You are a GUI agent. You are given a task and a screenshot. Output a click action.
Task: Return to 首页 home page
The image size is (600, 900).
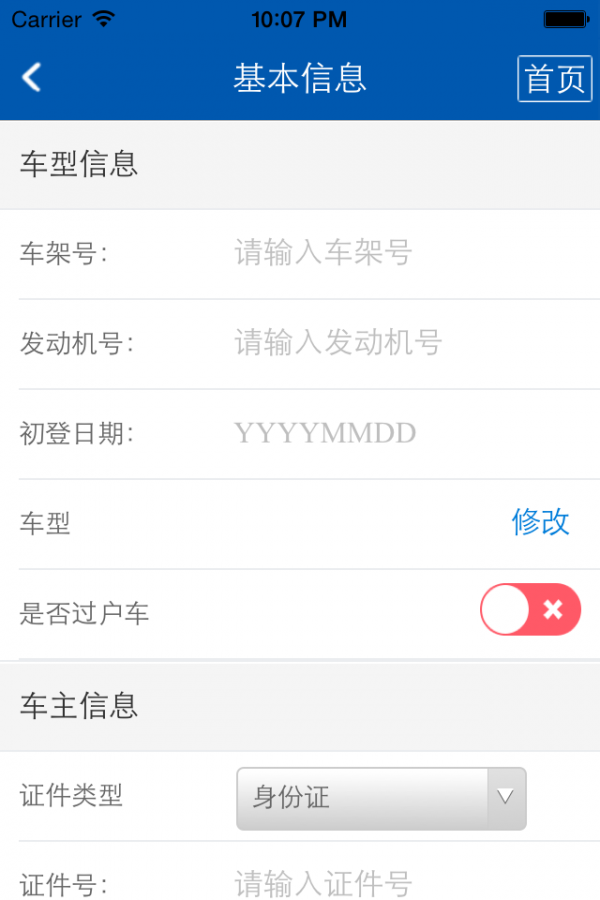pos(554,78)
